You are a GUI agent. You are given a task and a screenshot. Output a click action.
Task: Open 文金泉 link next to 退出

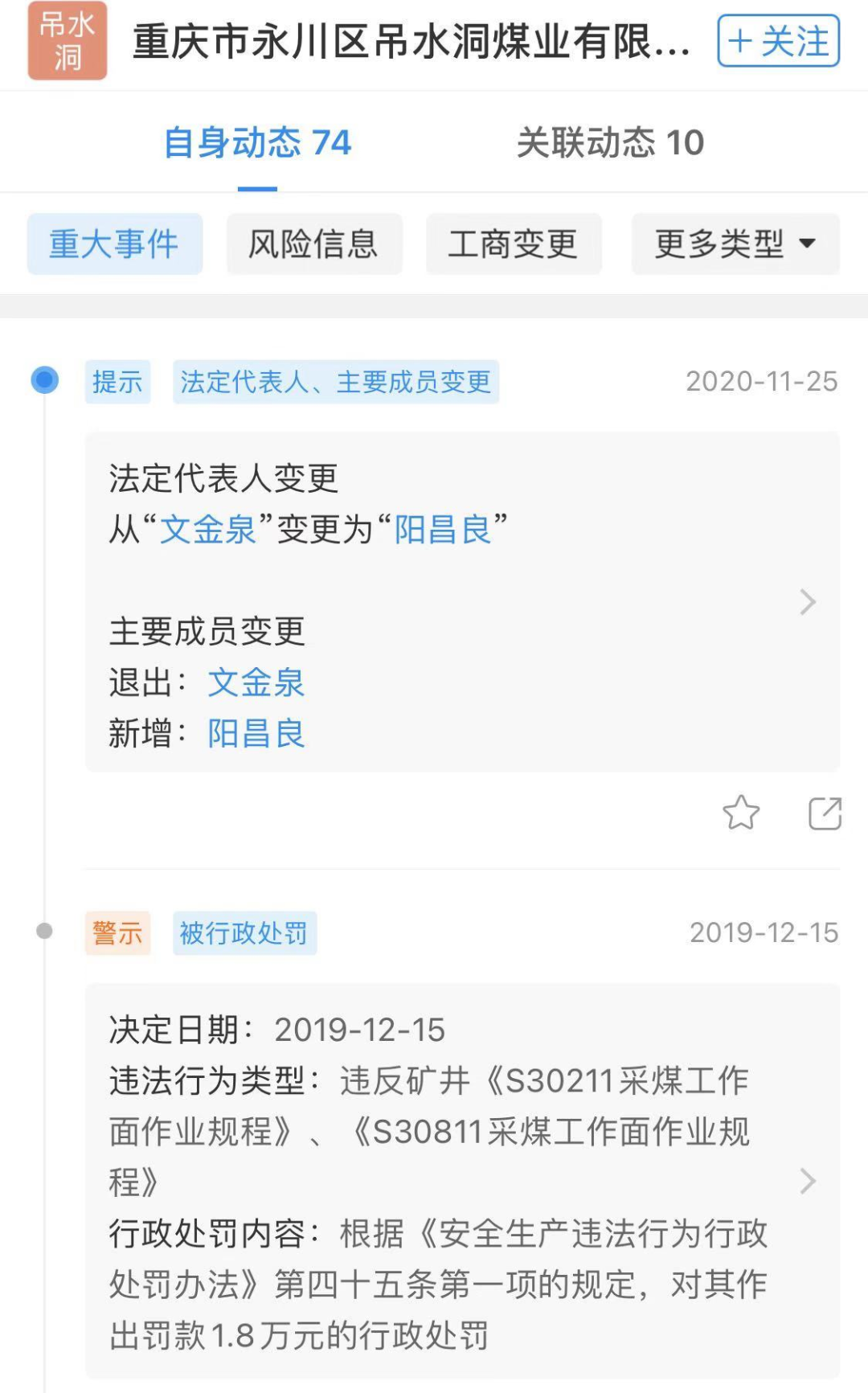pyautogui.click(x=256, y=682)
